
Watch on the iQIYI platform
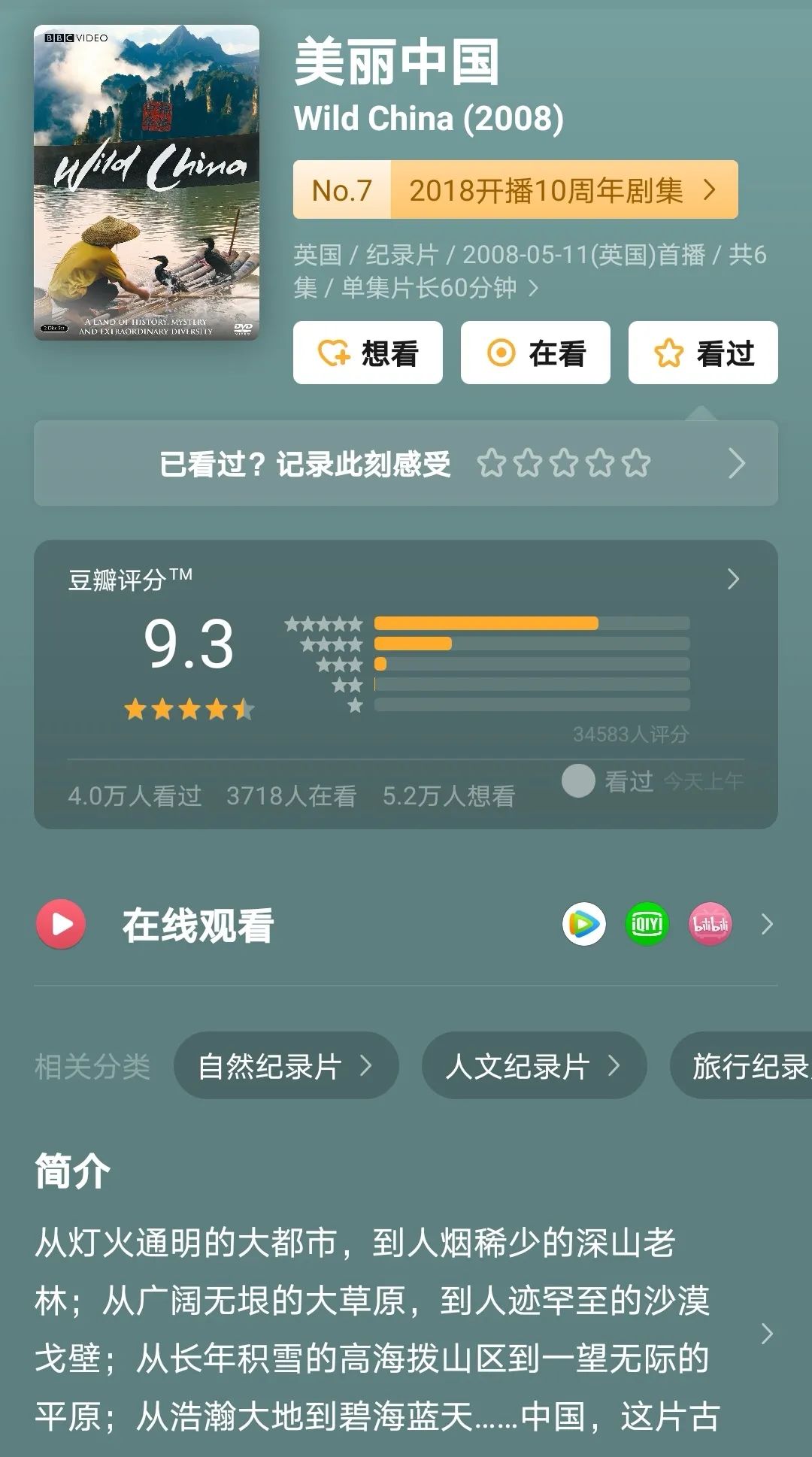pyautogui.click(x=647, y=925)
